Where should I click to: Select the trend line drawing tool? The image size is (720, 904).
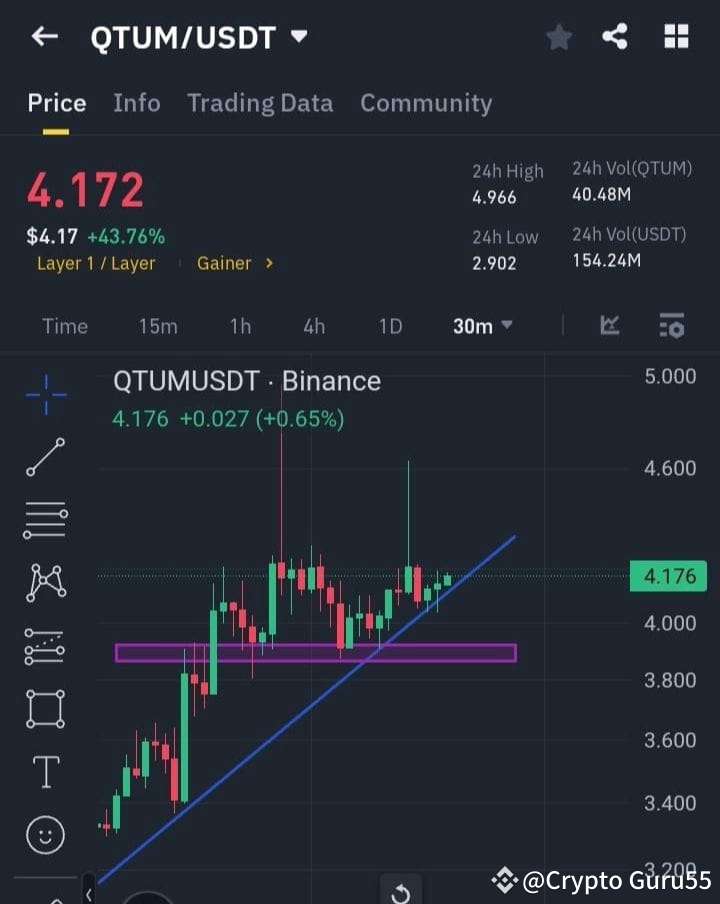pos(44,457)
